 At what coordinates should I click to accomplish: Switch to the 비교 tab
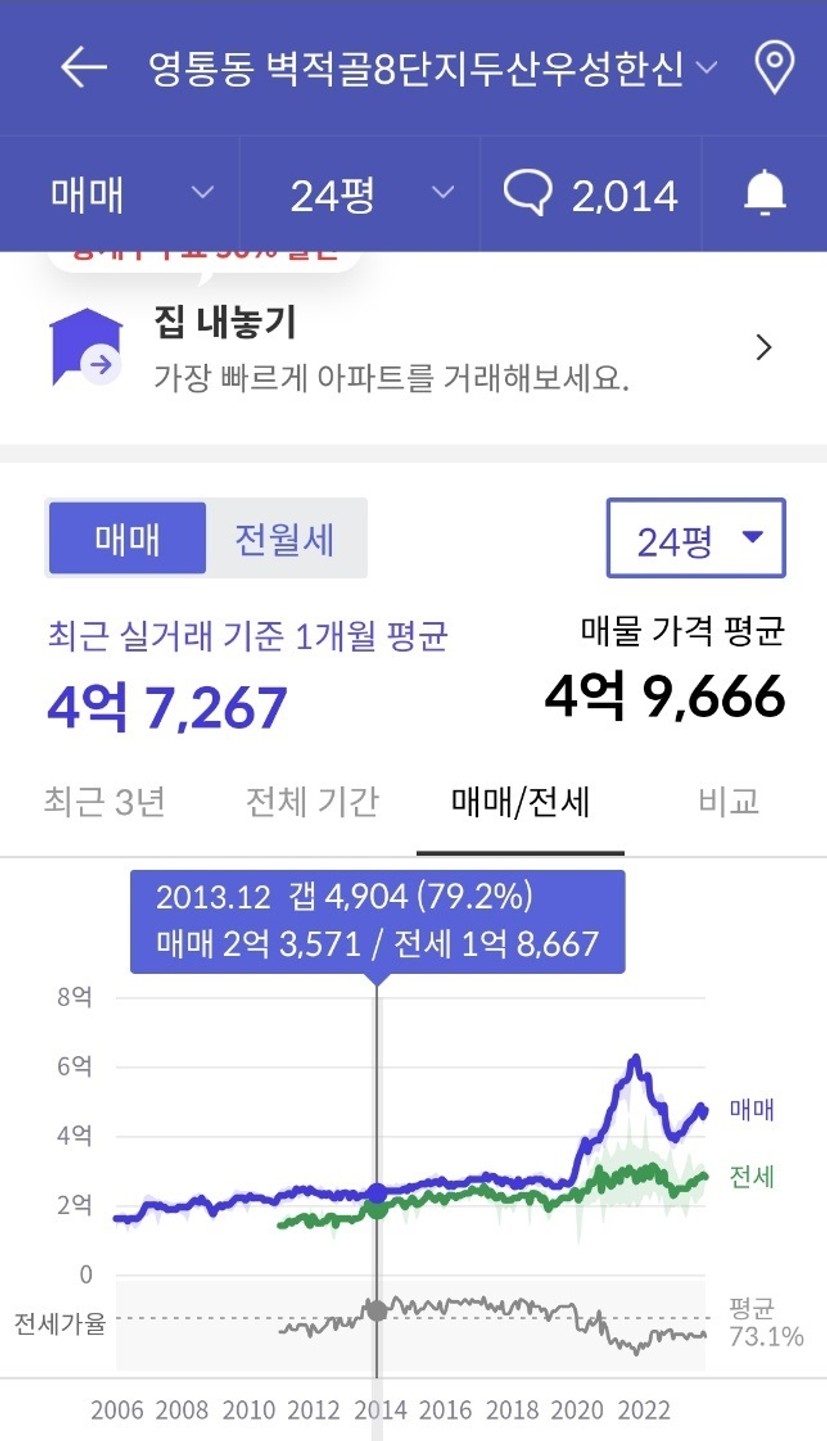729,802
